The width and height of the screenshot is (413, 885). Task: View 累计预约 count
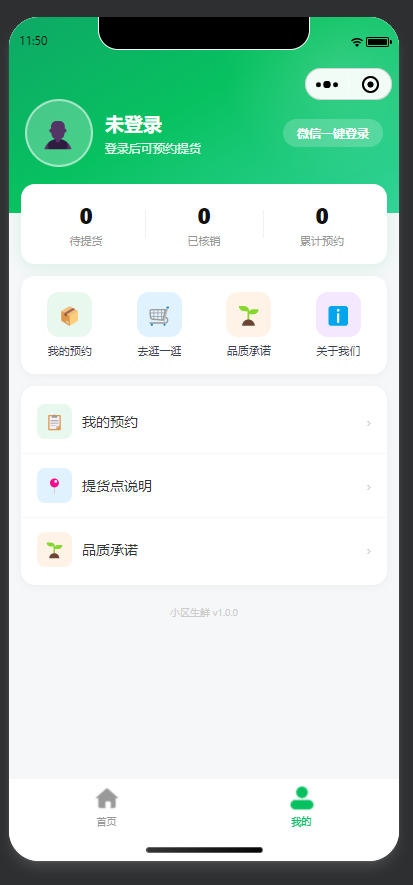click(x=322, y=225)
